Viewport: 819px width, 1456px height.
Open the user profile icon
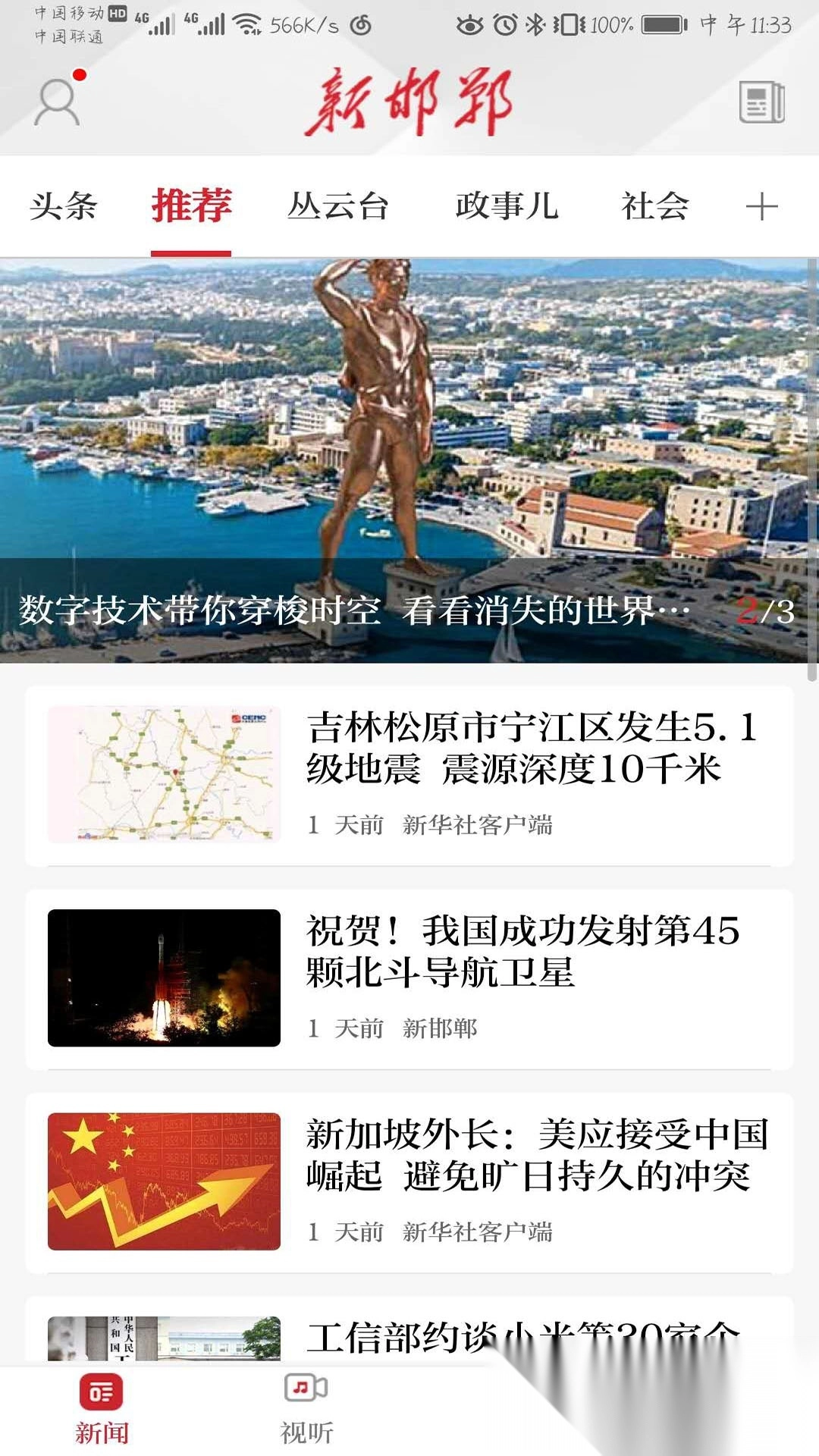57,102
